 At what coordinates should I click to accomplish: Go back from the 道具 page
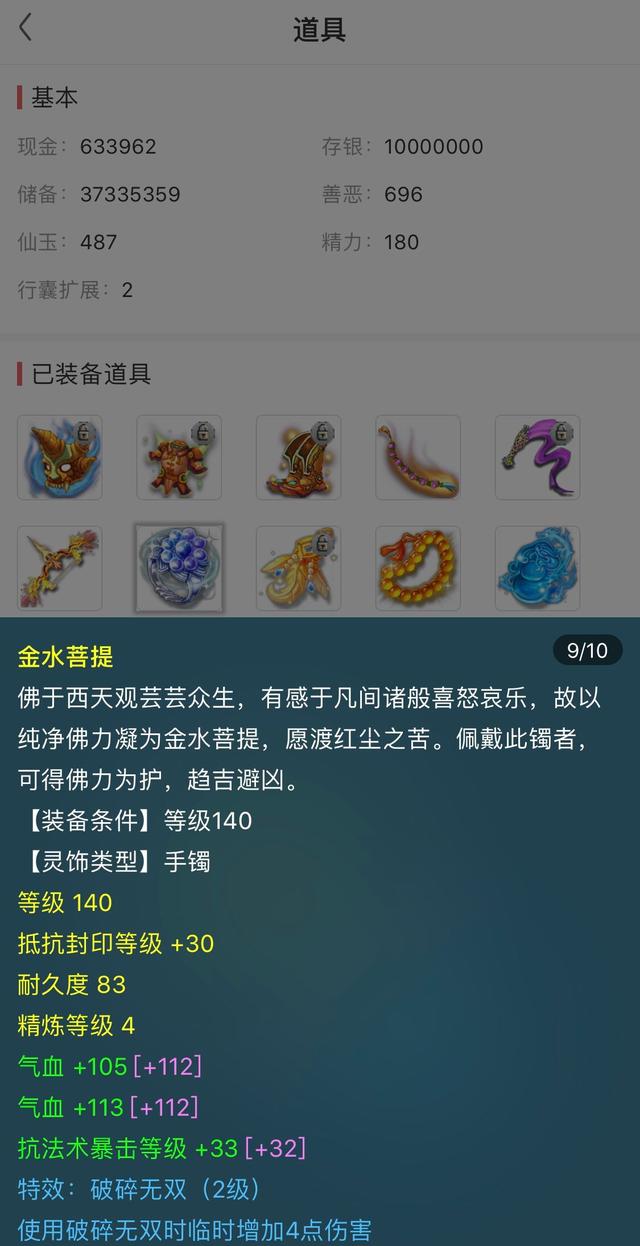[26, 28]
